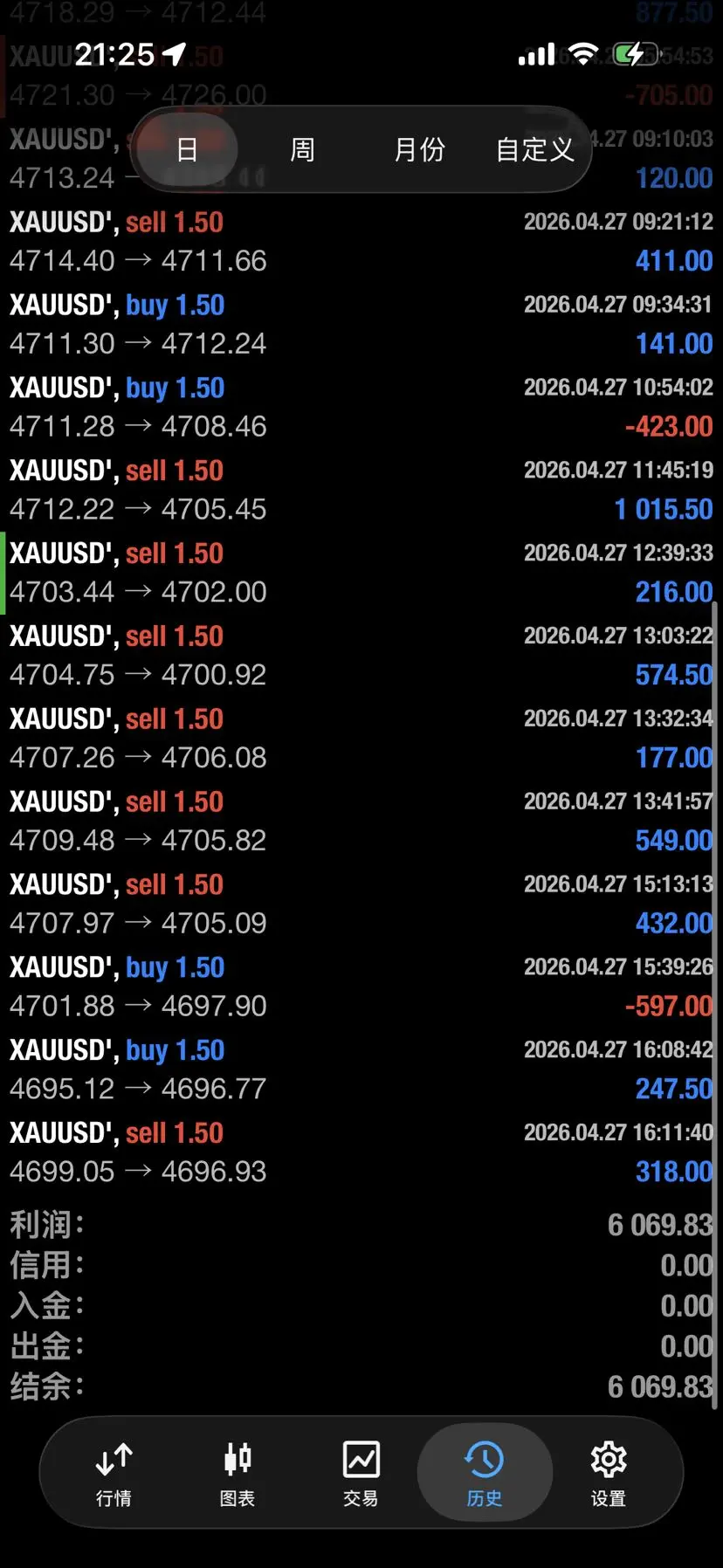The width and height of the screenshot is (723, 1568).
Task: Open the sell trade with 318.00 profit
Action: point(361,1153)
